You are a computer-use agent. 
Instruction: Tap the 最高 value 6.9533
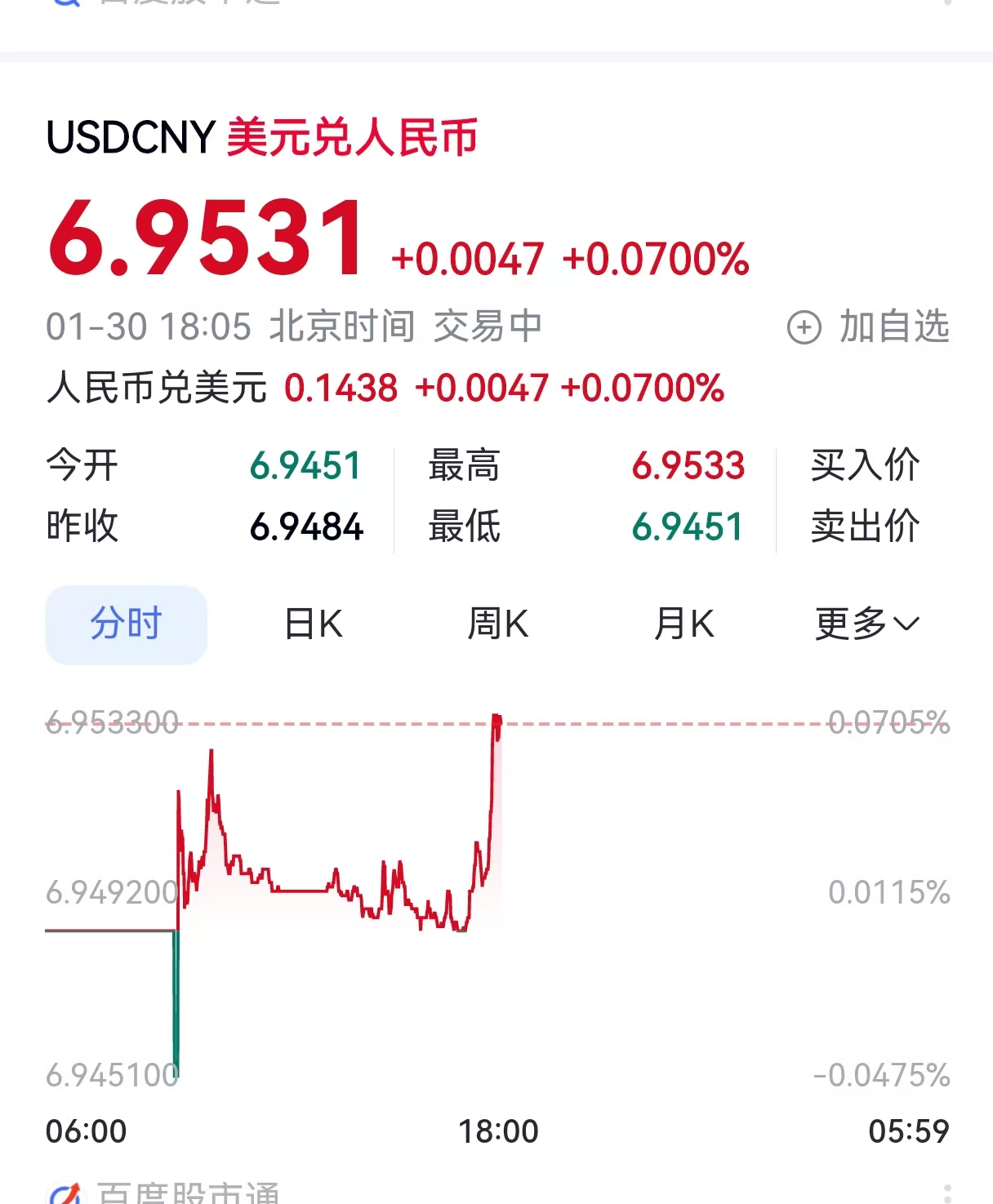coord(688,465)
